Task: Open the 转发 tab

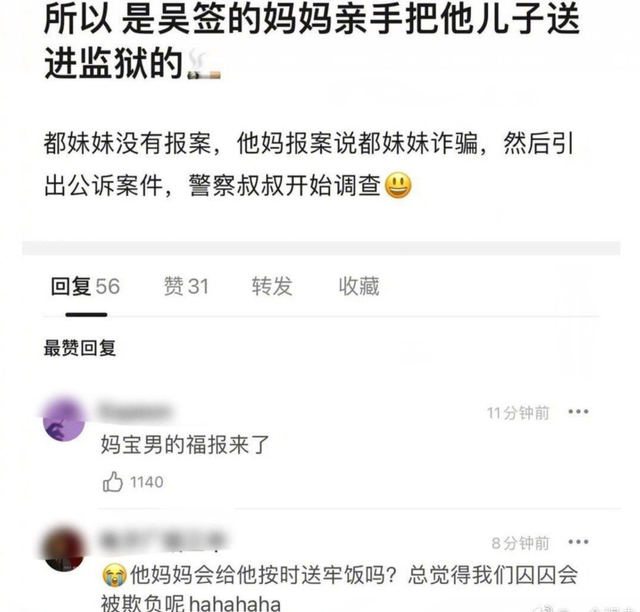Action: point(272,287)
